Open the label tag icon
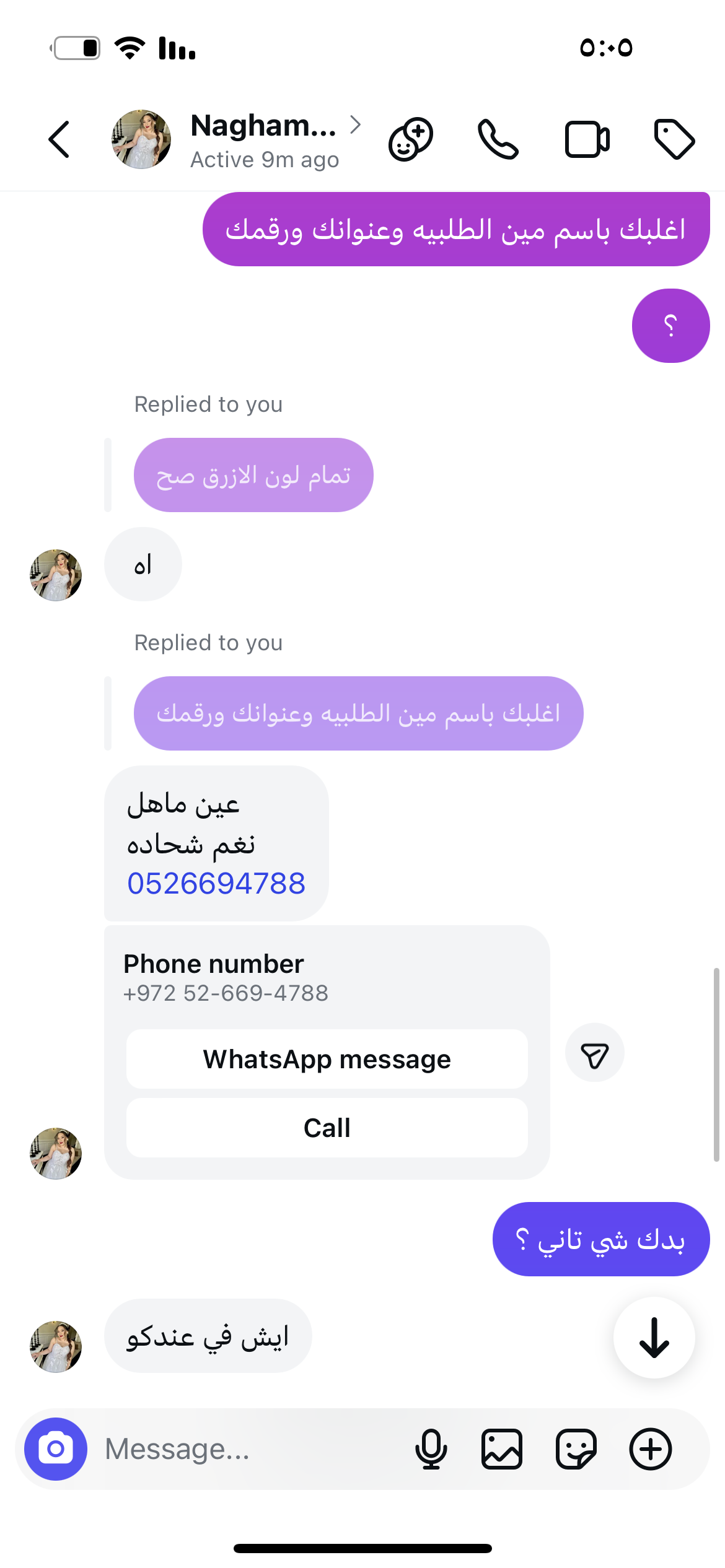The height and width of the screenshot is (1568, 725). tap(674, 139)
